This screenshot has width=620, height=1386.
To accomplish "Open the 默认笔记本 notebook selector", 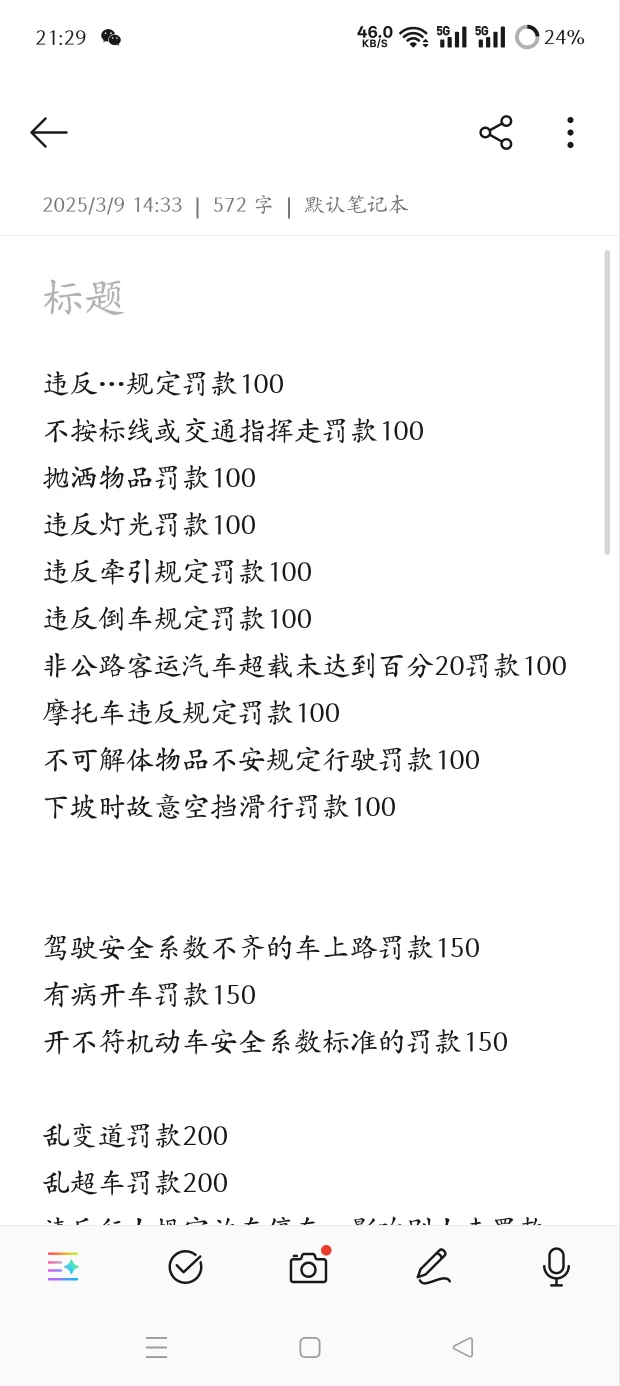I will (356, 205).
